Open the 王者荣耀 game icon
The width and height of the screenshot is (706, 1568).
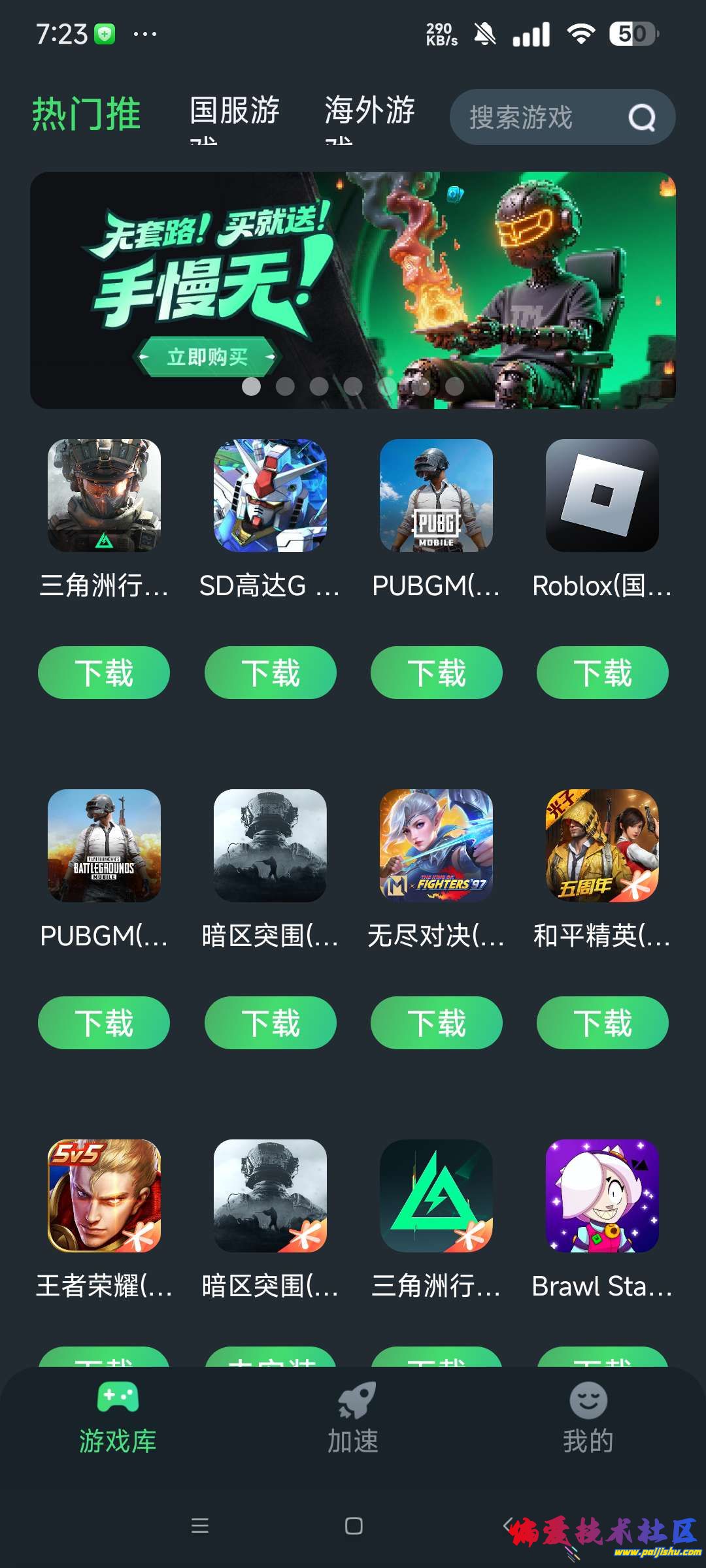[104, 1196]
